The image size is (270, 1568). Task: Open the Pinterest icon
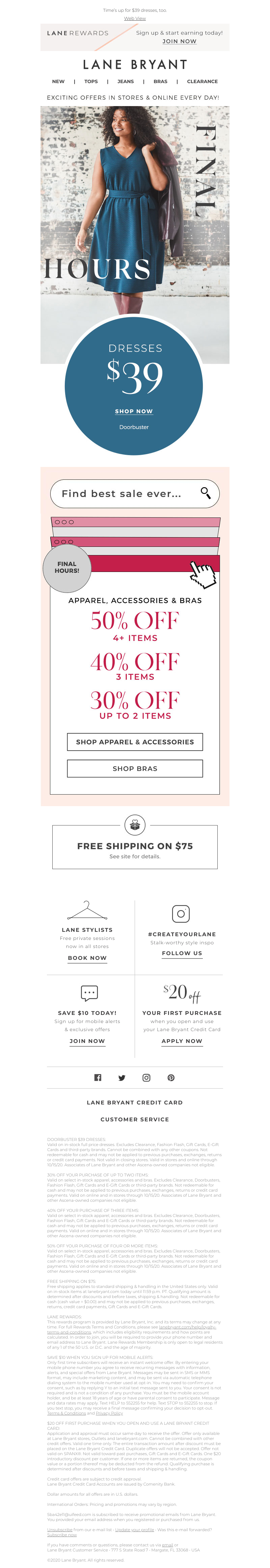[x=171, y=1077]
